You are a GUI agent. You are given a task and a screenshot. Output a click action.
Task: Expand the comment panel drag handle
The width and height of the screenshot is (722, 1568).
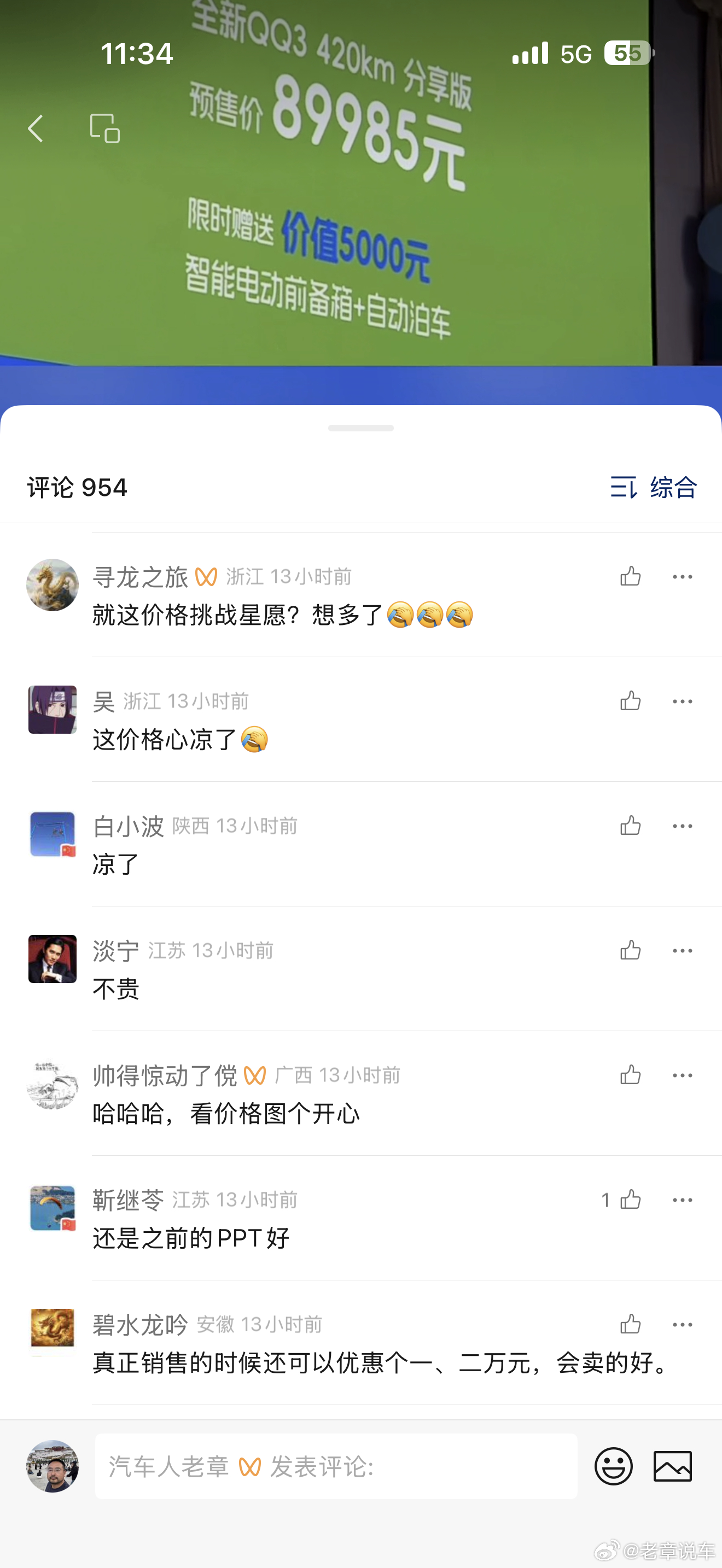pyautogui.click(x=360, y=429)
